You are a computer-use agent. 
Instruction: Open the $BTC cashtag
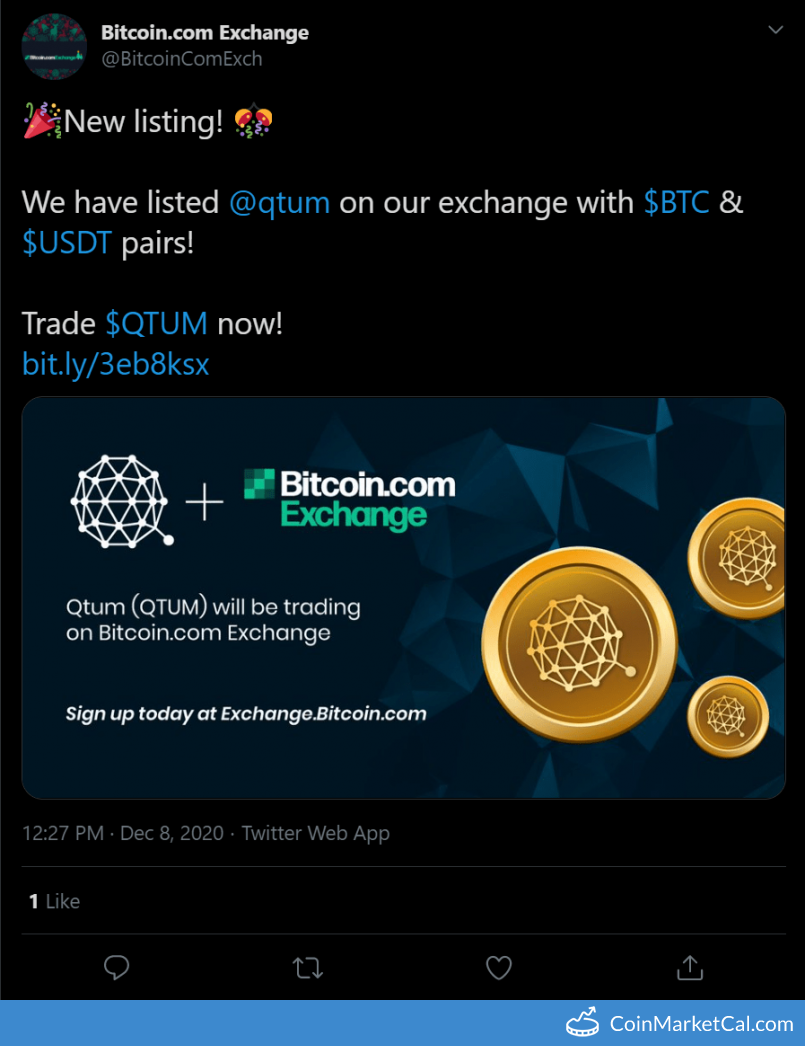[676, 203]
